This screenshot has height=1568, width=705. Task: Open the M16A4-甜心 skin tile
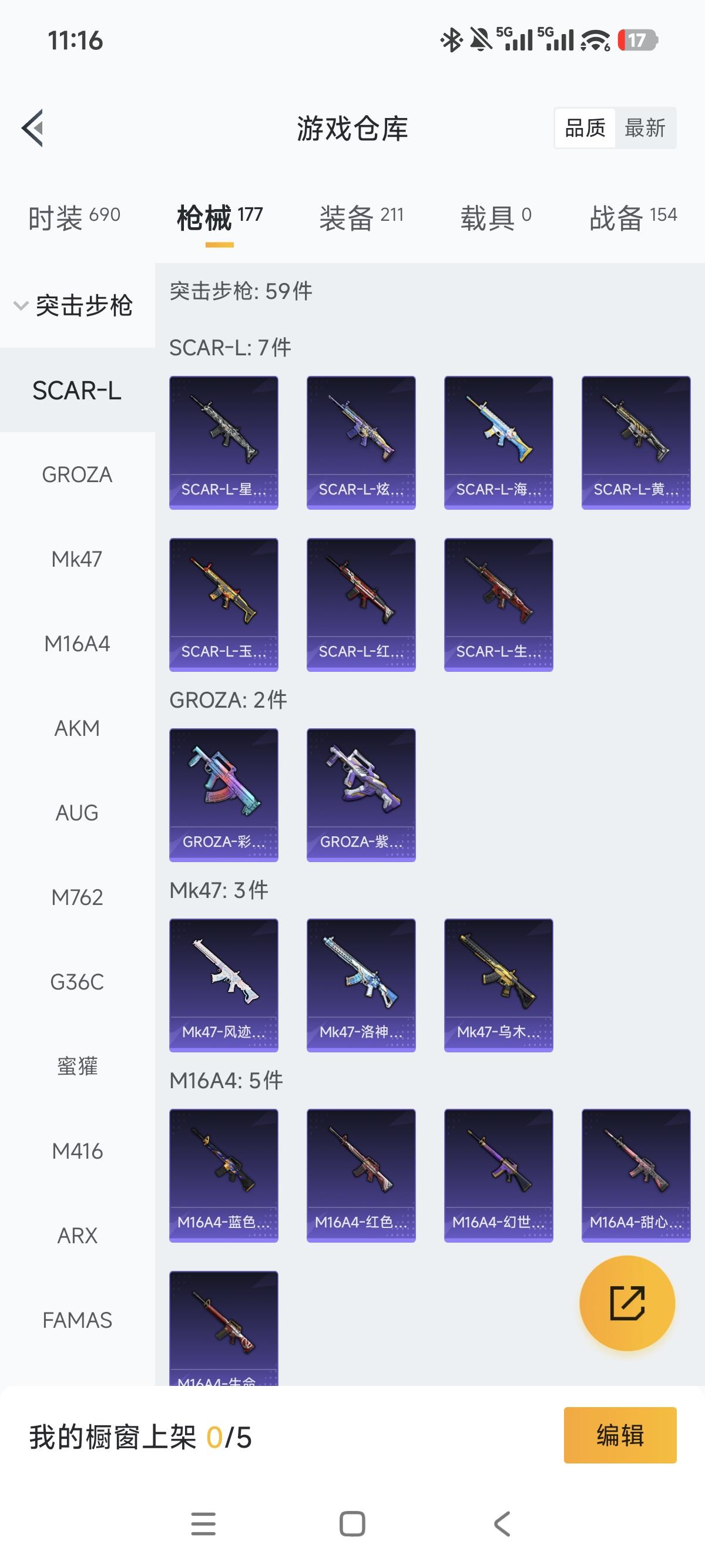pyautogui.click(x=636, y=1175)
